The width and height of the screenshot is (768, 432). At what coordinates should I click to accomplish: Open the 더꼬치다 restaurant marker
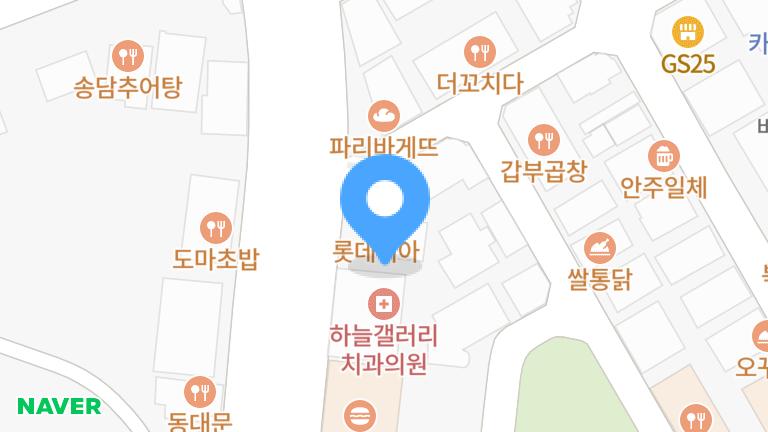point(480,51)
